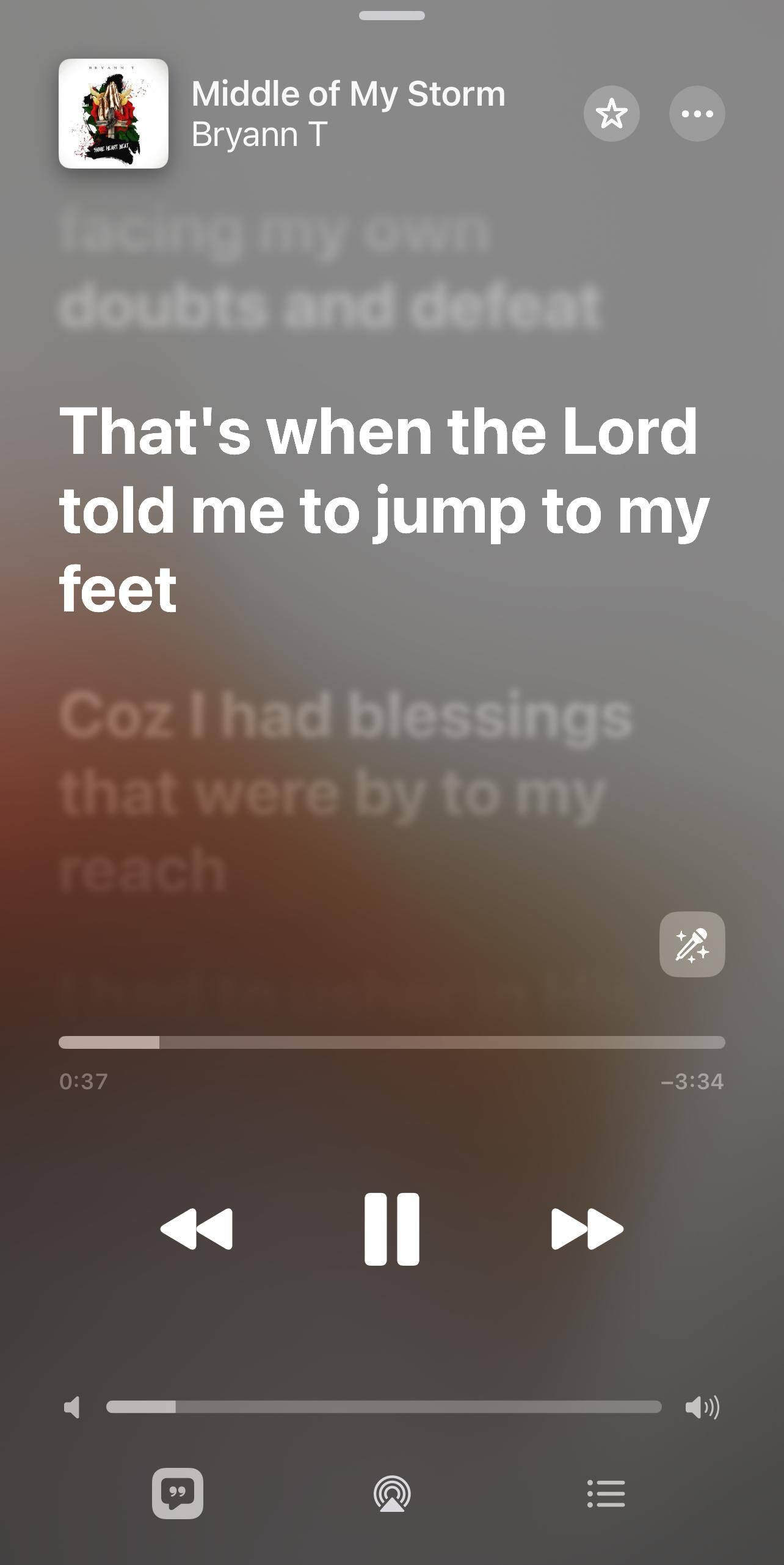Enable the Sing microphone feature
784x1565 pixels.
click(692, 944)
